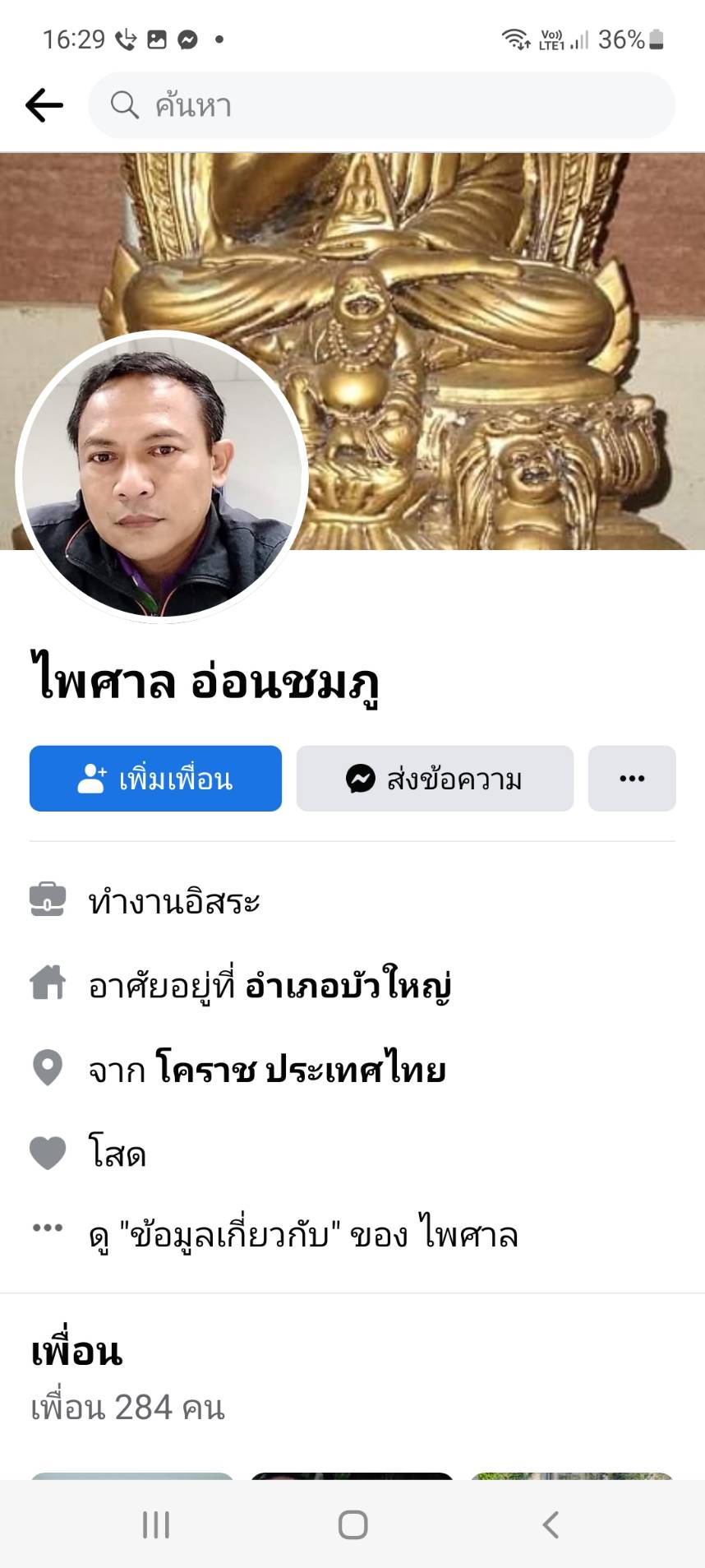Viewport: 705px width, 1568px height.
Task: Open the อำเภอบัวใหญ่ location link
Action: [x=348, y=984]
